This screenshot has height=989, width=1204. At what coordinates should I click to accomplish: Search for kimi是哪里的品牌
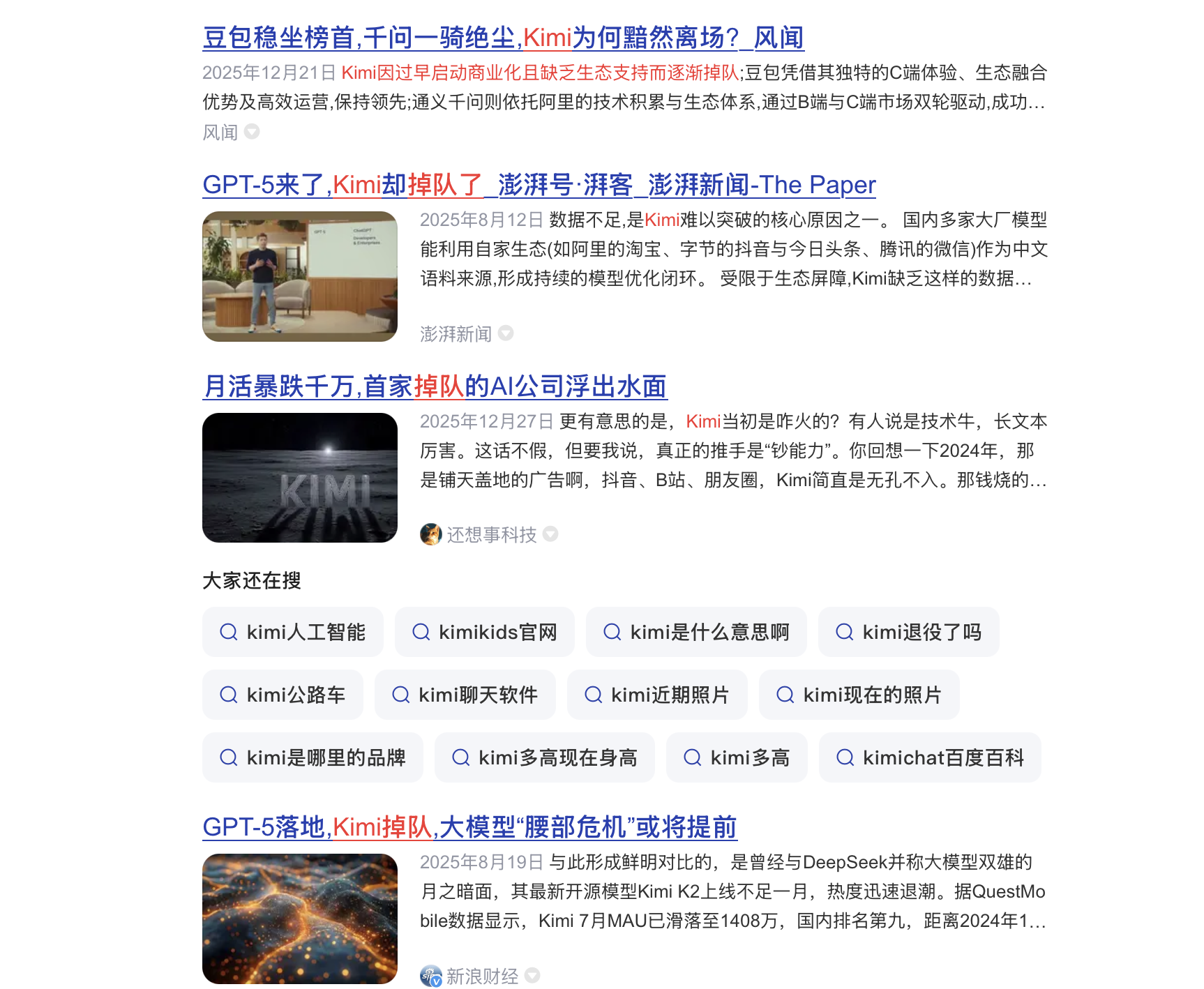point(313,757)
